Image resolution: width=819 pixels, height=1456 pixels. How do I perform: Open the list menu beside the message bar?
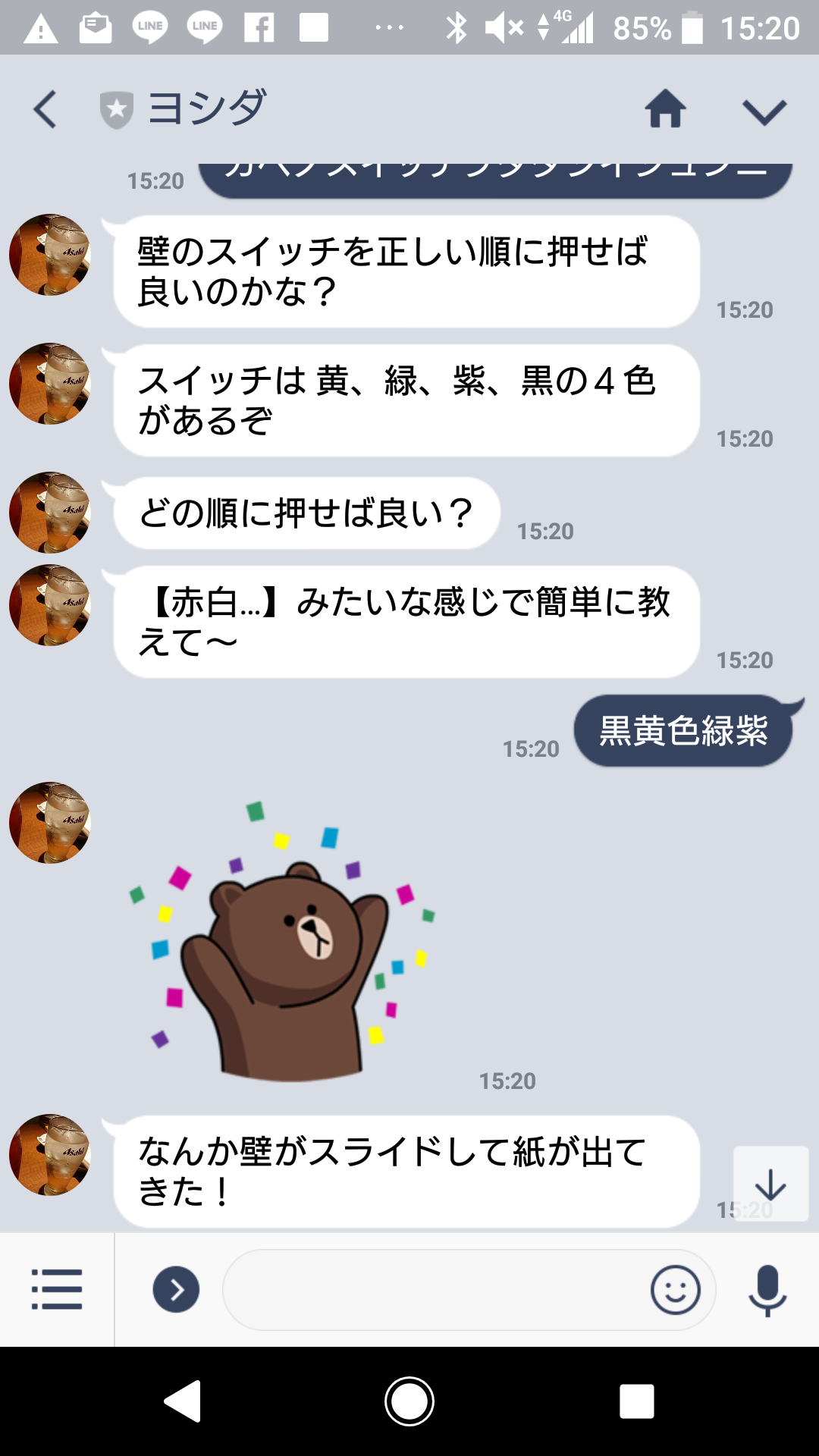click(57, 1289)
